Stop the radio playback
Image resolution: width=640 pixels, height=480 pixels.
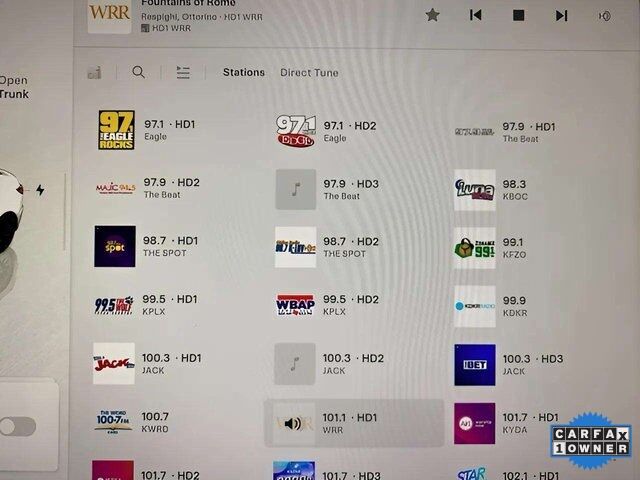[x=519, y=15]
